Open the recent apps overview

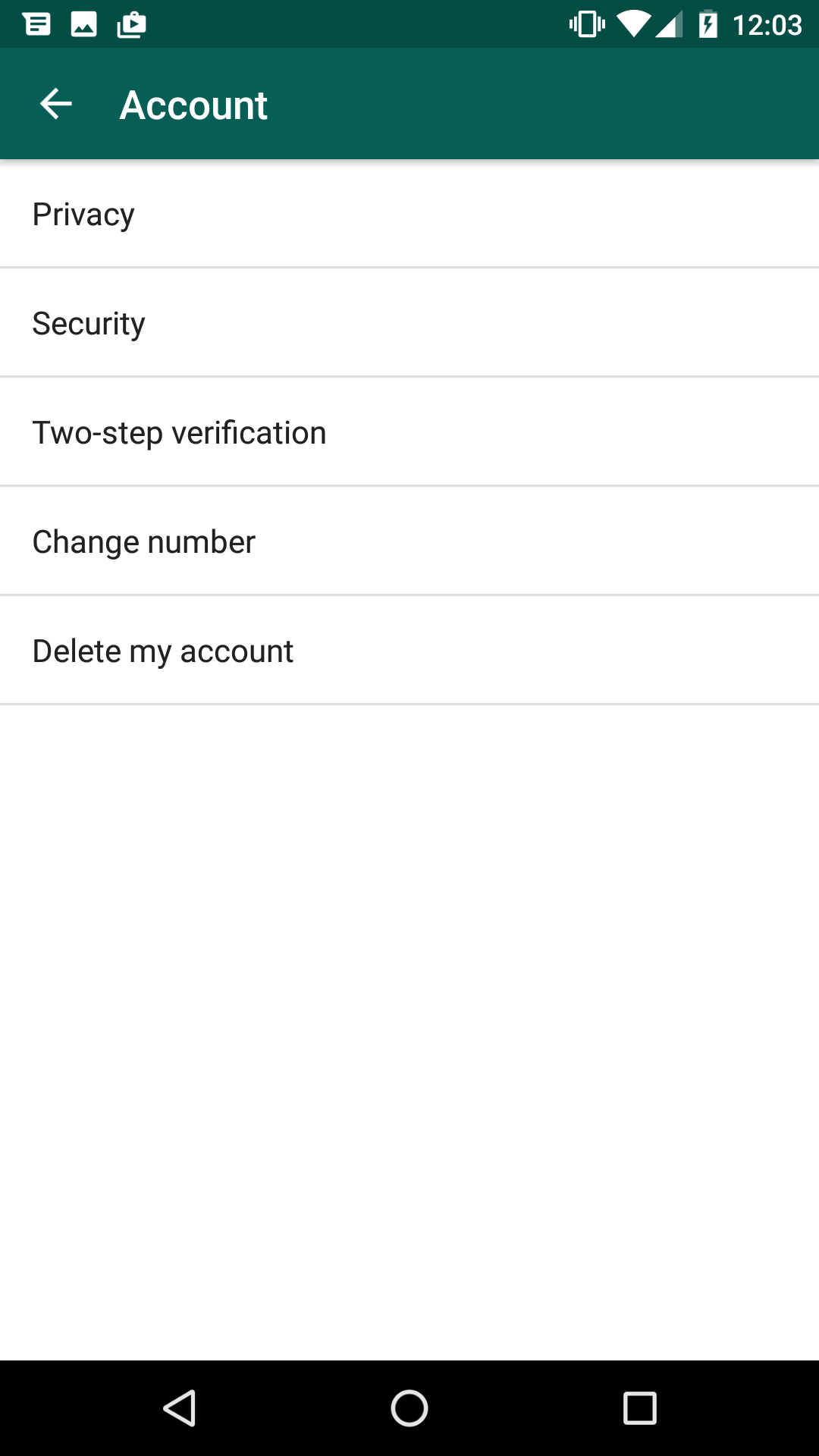click(639, 1408)
